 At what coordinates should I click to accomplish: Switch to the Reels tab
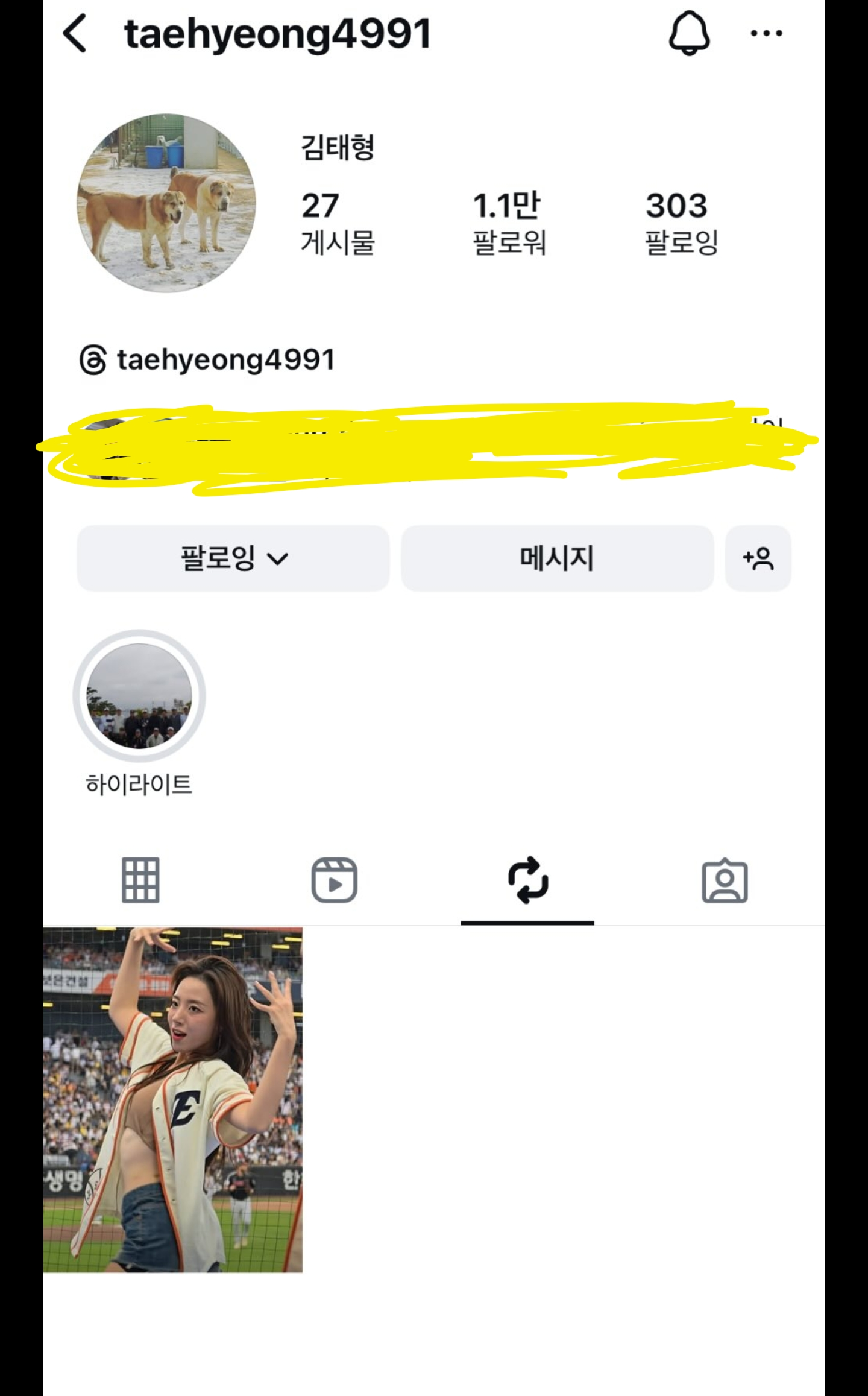tap(334, 880)
